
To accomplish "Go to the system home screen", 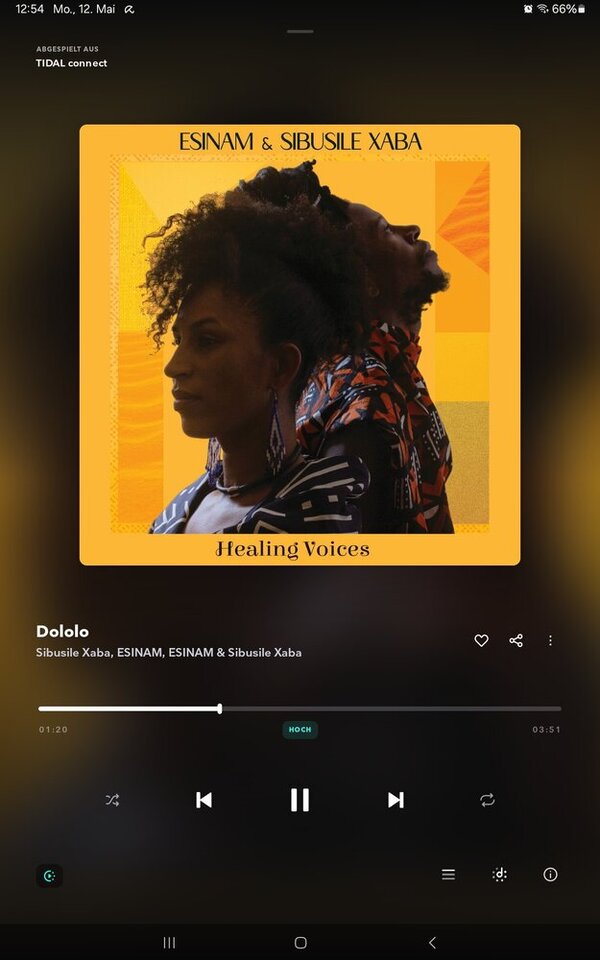I will pyautogui.click(x=300, y=942).
